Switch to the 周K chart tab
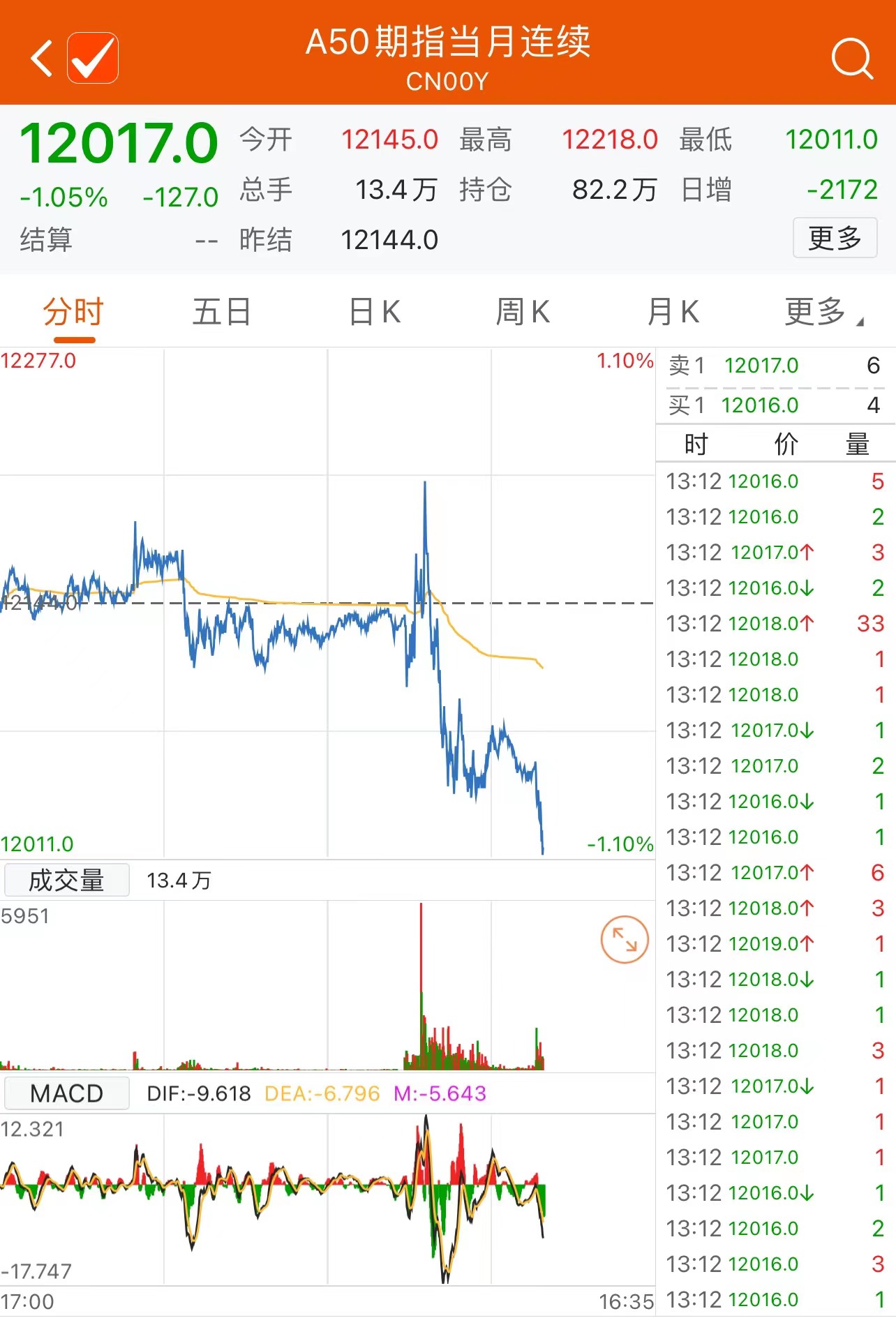 point(523,312)
